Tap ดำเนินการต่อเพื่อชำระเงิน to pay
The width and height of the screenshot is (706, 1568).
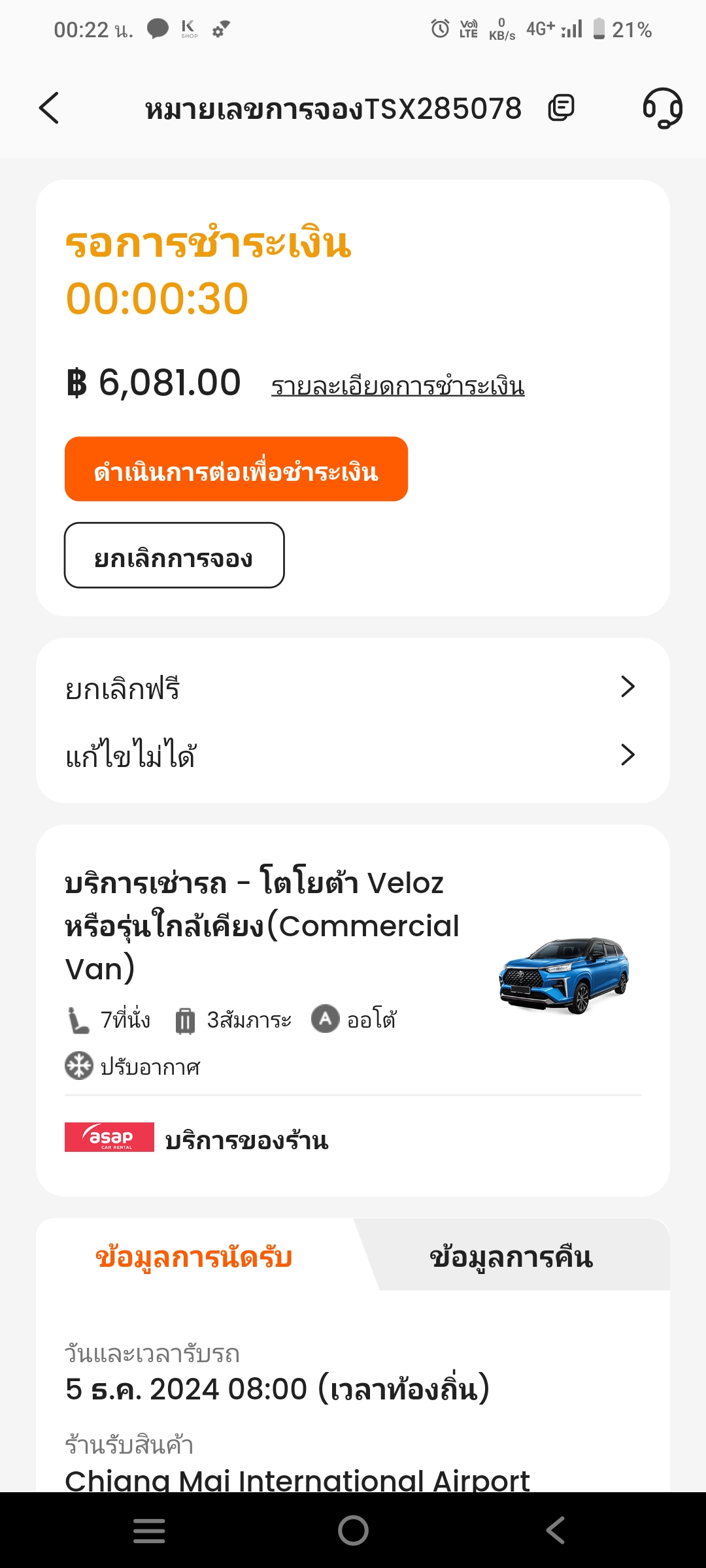[236, 469]
